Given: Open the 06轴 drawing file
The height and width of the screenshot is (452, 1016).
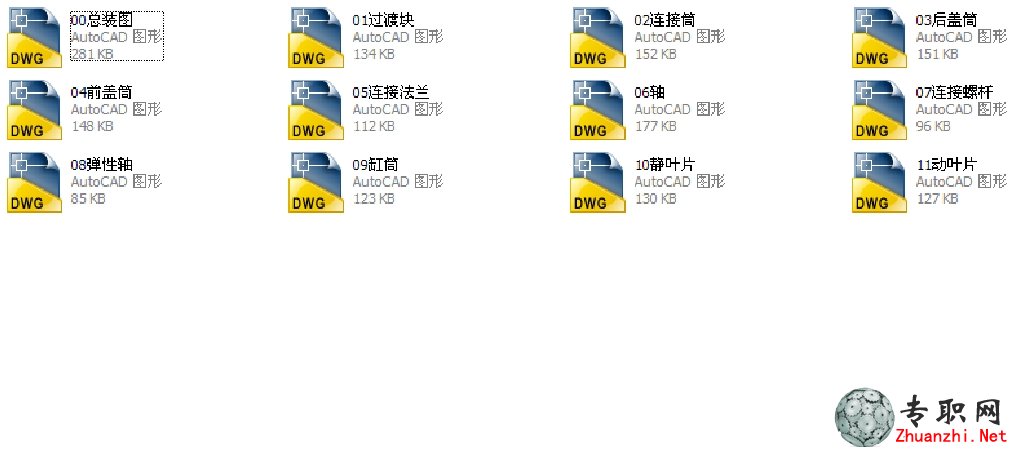Looking at the screenshot, I should click(598, 110).
